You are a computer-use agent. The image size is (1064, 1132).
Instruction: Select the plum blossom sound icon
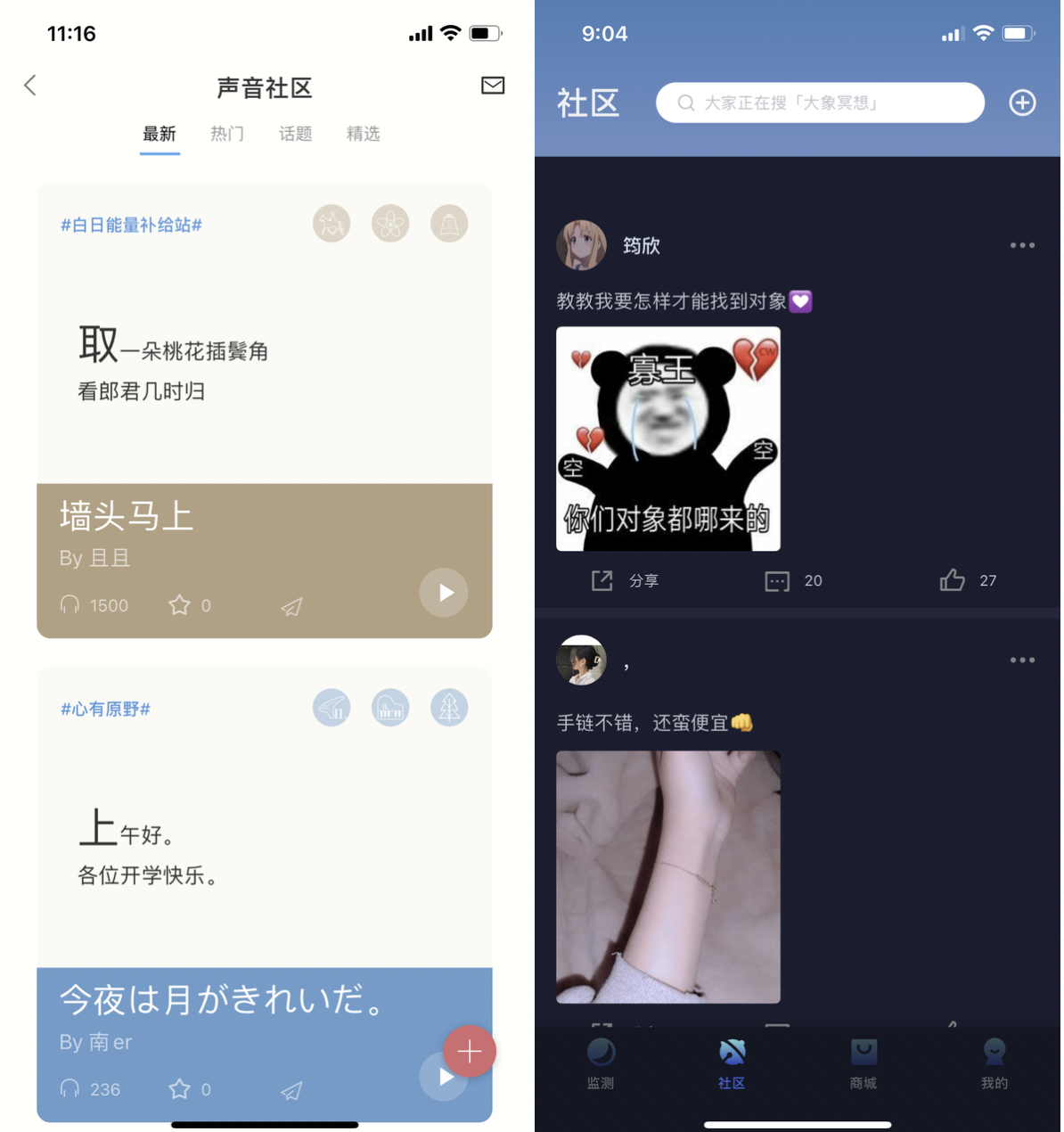(390, 223)
